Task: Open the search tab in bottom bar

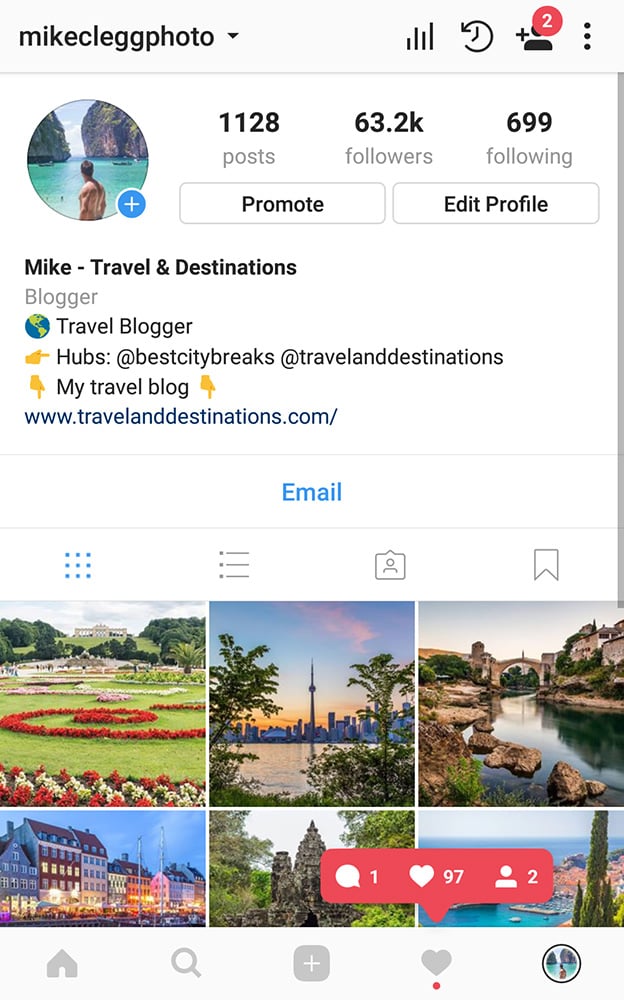Action: [x=186, y=963]
